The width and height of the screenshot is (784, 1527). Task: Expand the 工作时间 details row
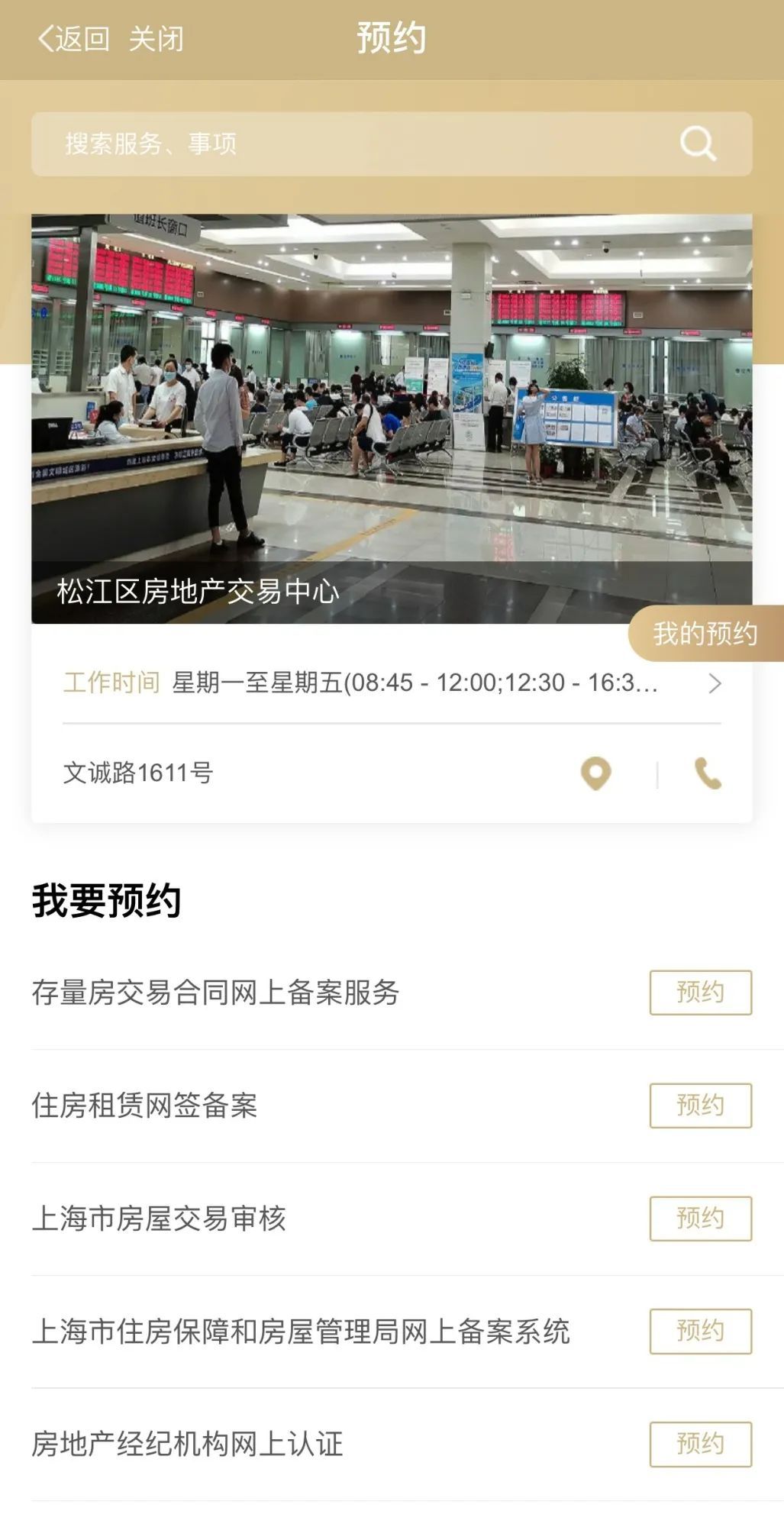[392, 683]
